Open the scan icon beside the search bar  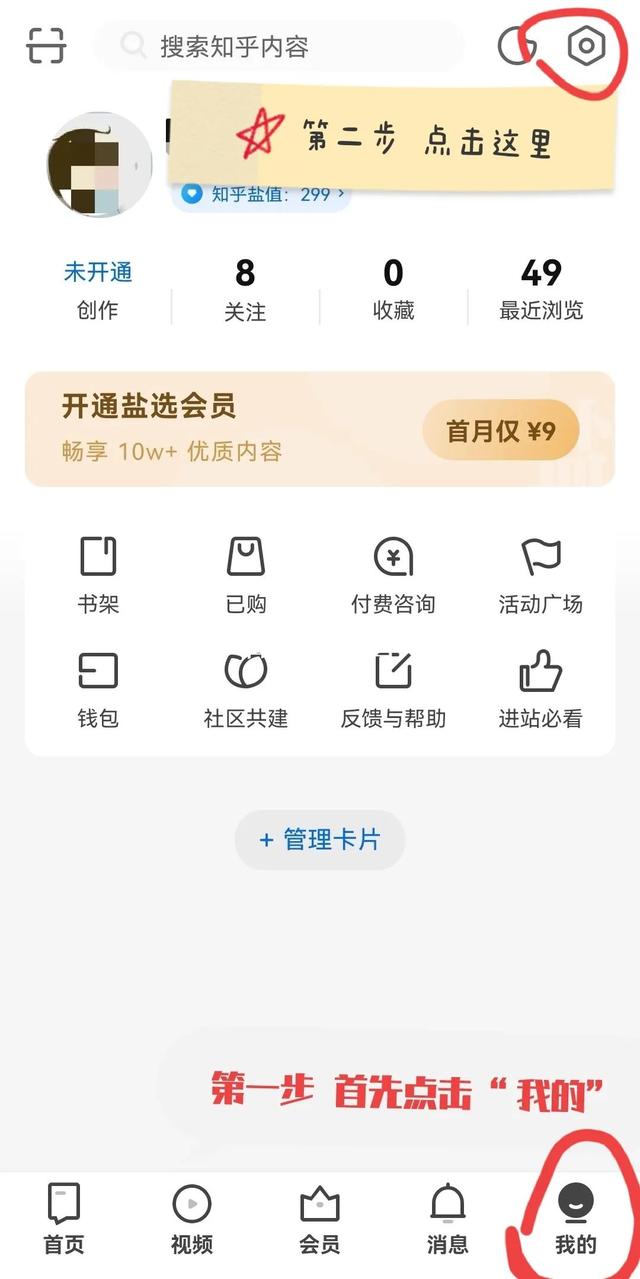click(x=46, y=46)
